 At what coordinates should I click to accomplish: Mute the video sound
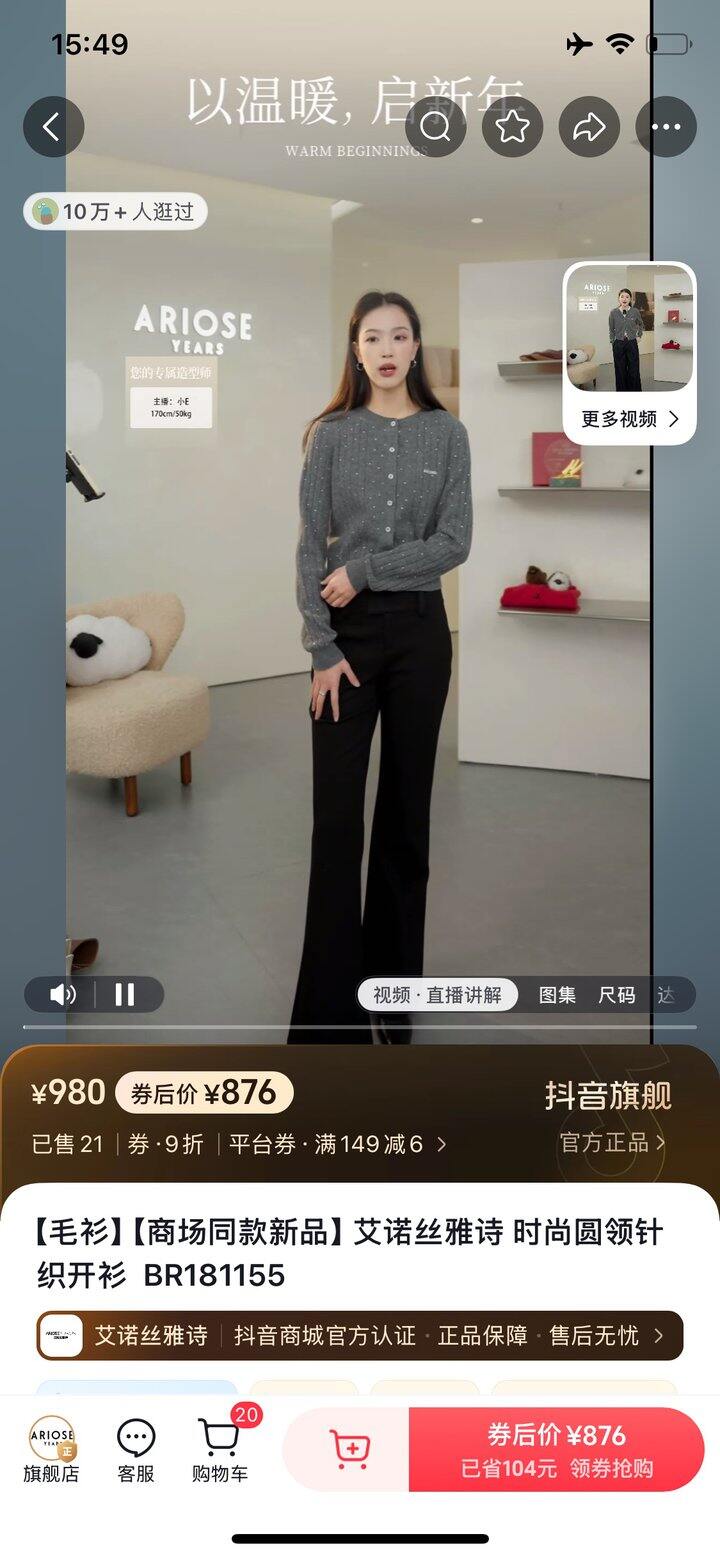[63, 994]
